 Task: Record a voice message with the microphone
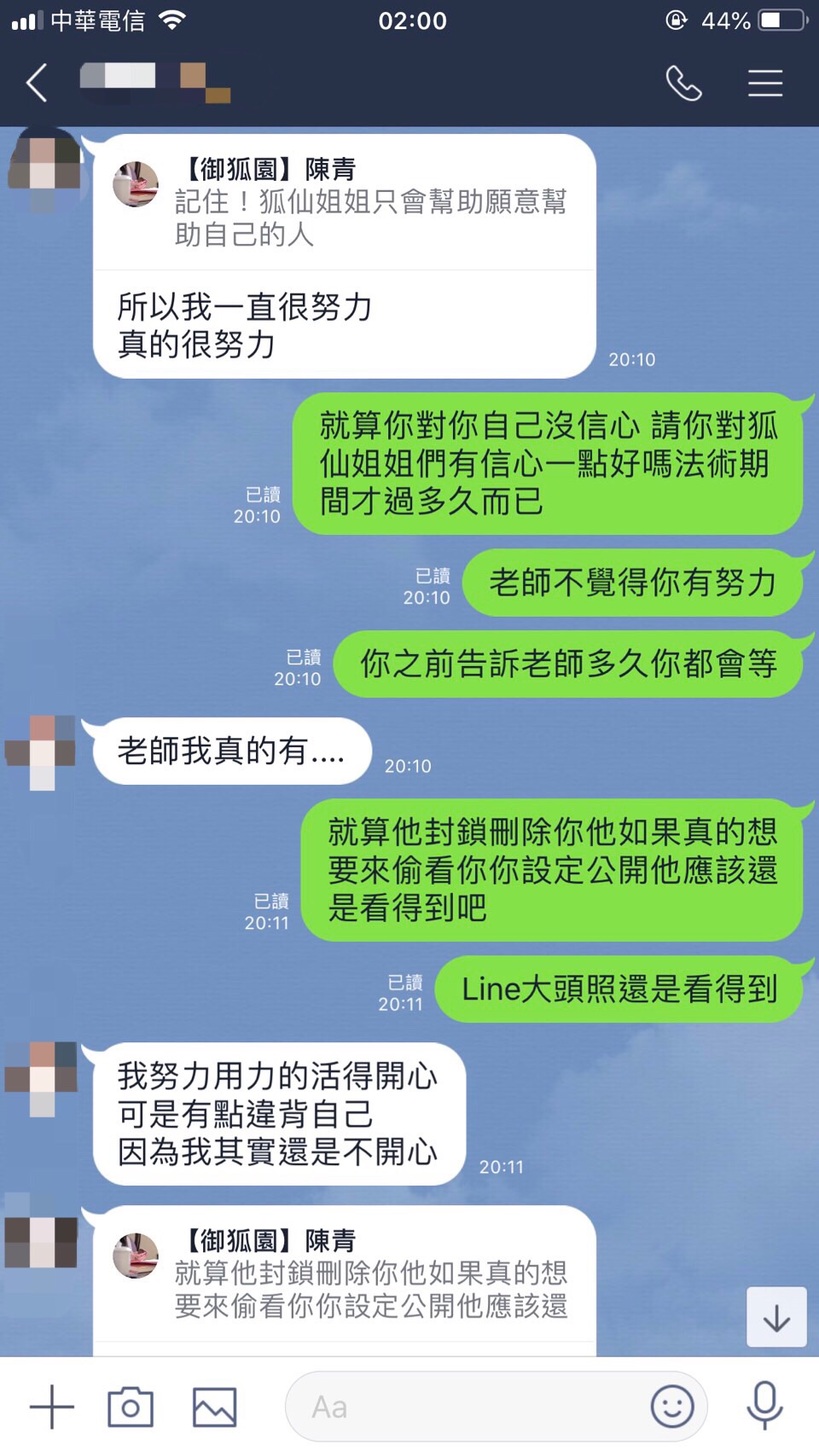coord(764,1405)
